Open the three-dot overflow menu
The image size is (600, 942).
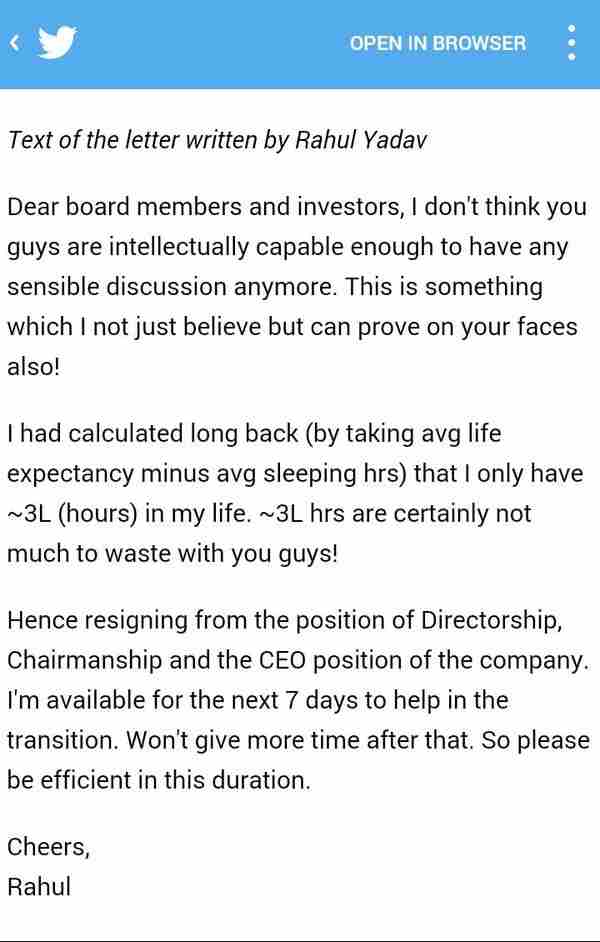coord(571,43)
